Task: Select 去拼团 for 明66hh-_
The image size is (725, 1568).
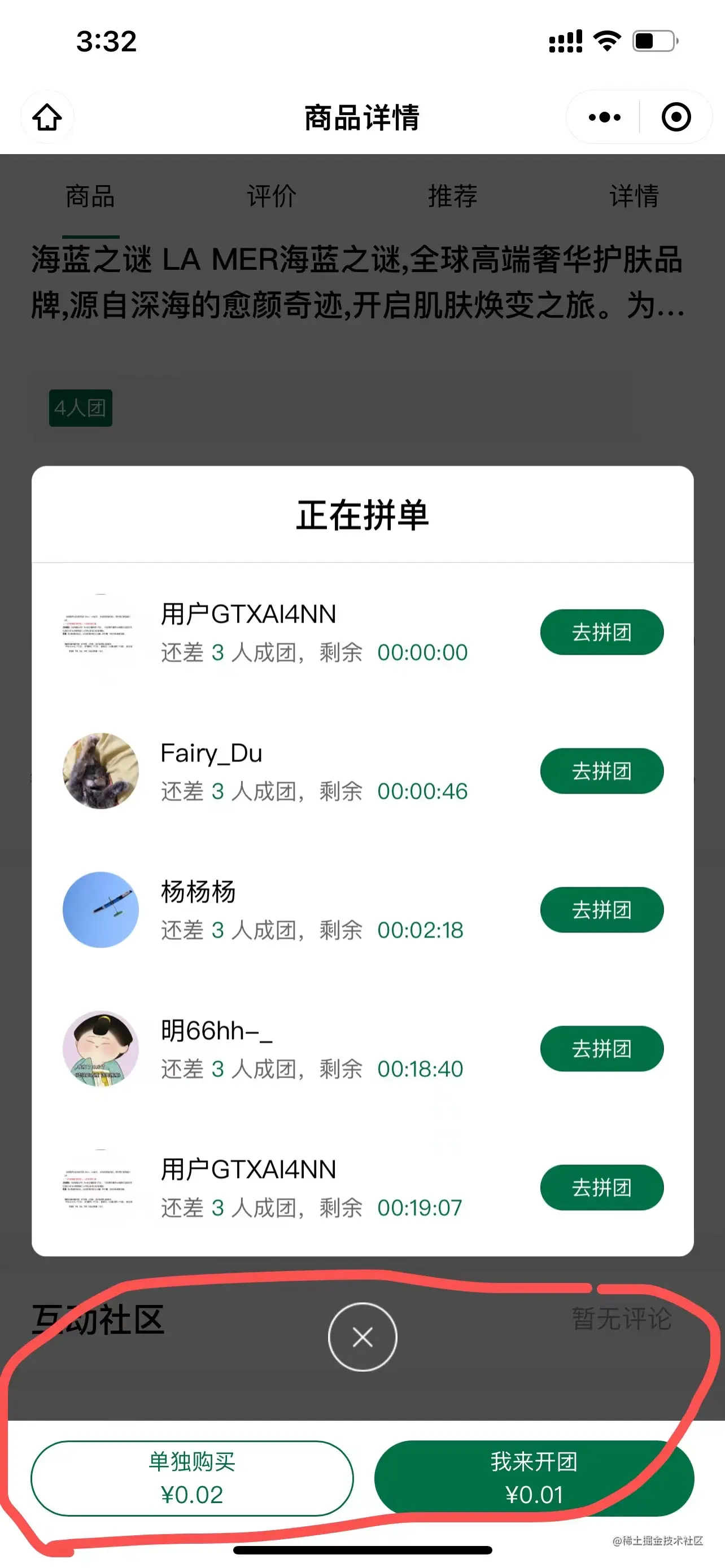Action: [x=601, y=1049]
